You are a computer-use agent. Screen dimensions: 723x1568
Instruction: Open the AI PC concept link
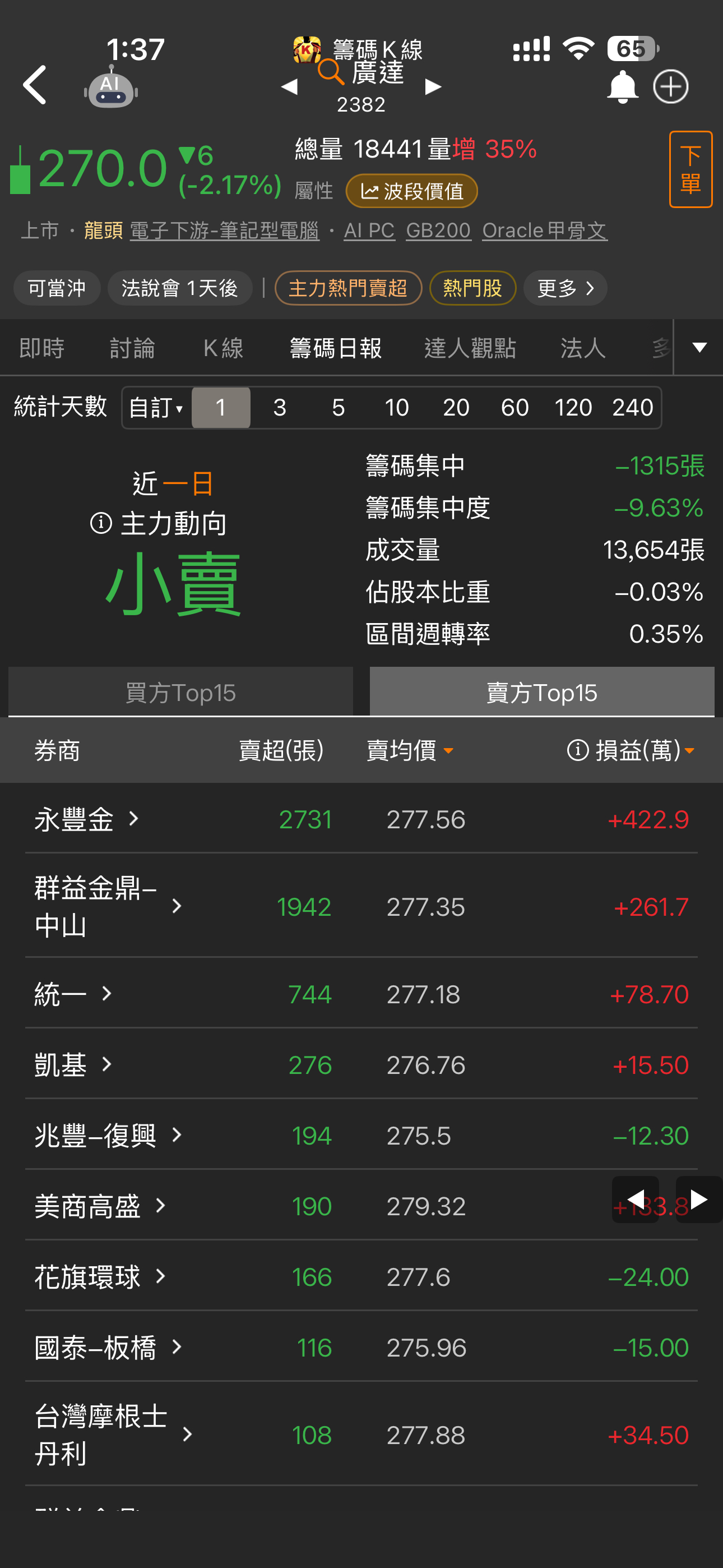[369, 230]
